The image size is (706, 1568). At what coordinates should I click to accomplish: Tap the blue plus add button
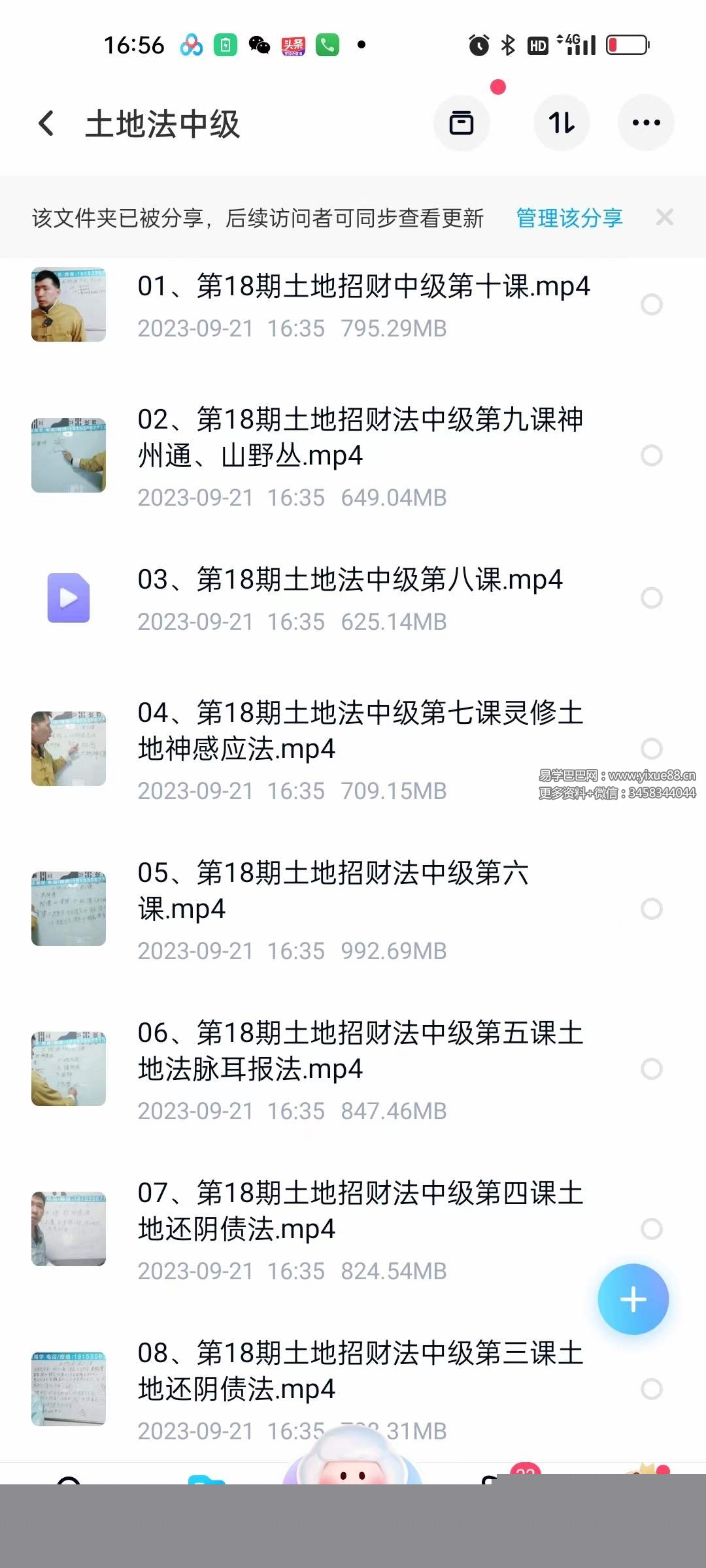pos(633,1299)
